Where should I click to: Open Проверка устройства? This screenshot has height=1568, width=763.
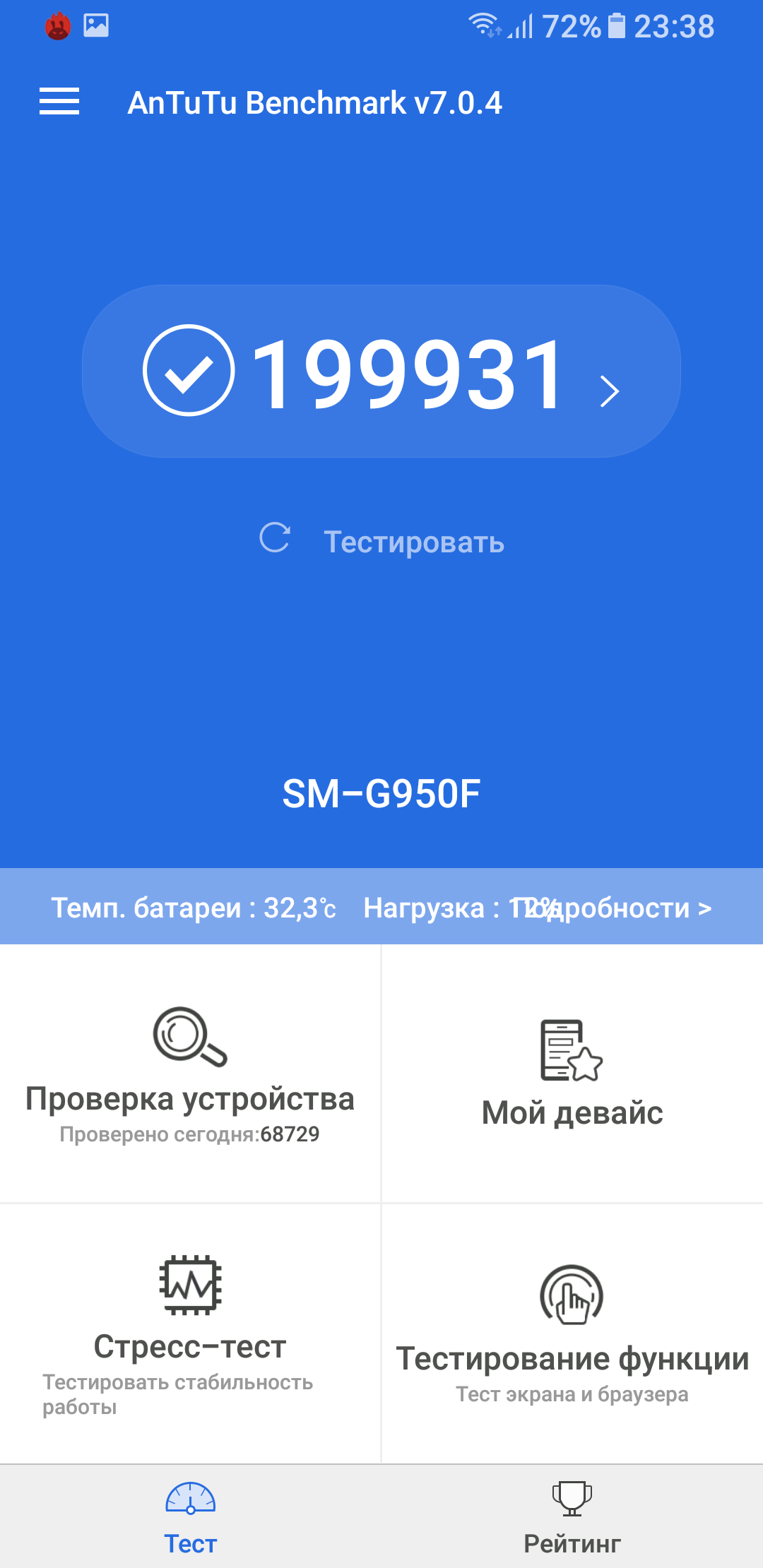(x=190, y=1074)
